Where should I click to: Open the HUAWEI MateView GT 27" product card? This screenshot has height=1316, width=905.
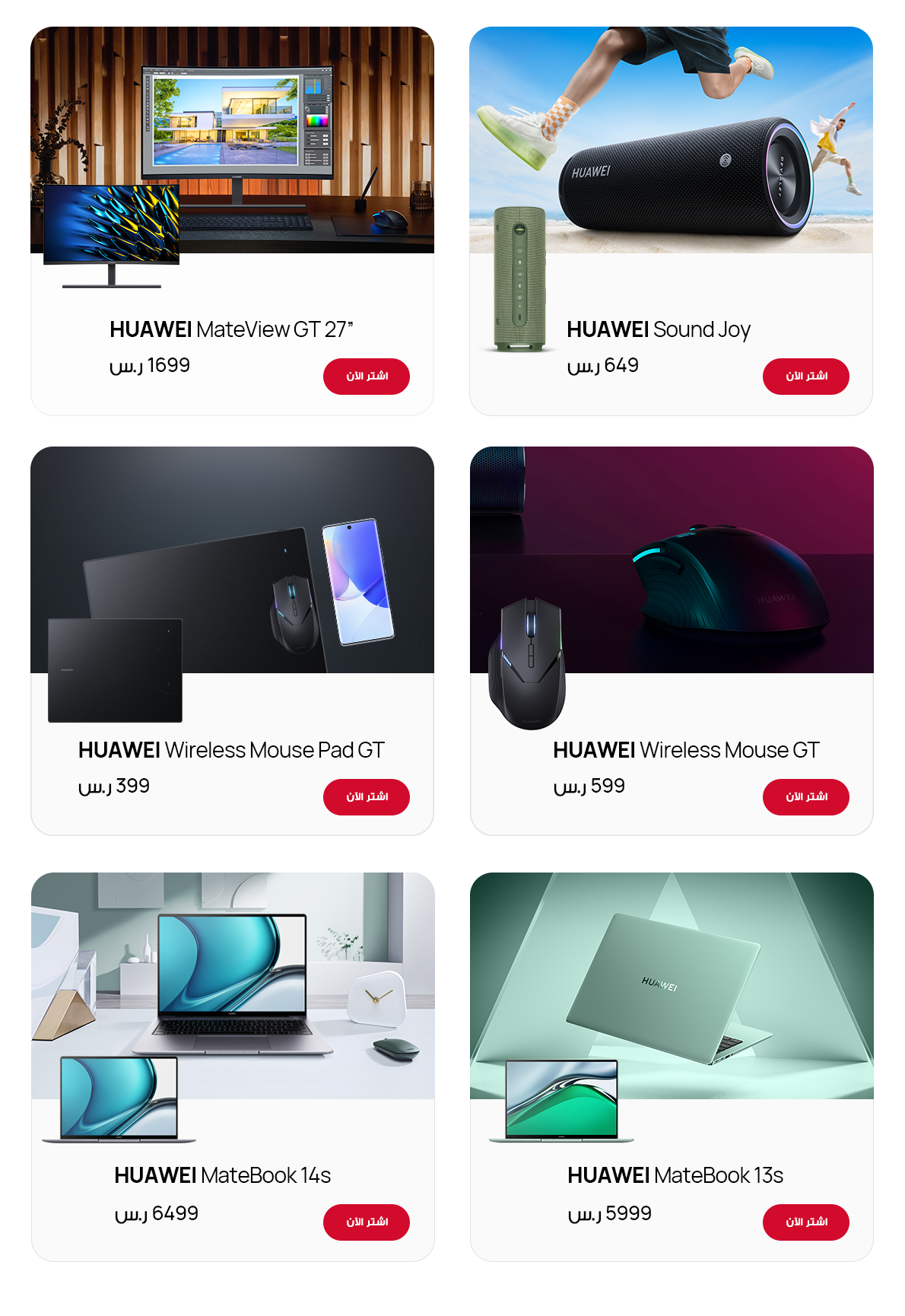231,329
